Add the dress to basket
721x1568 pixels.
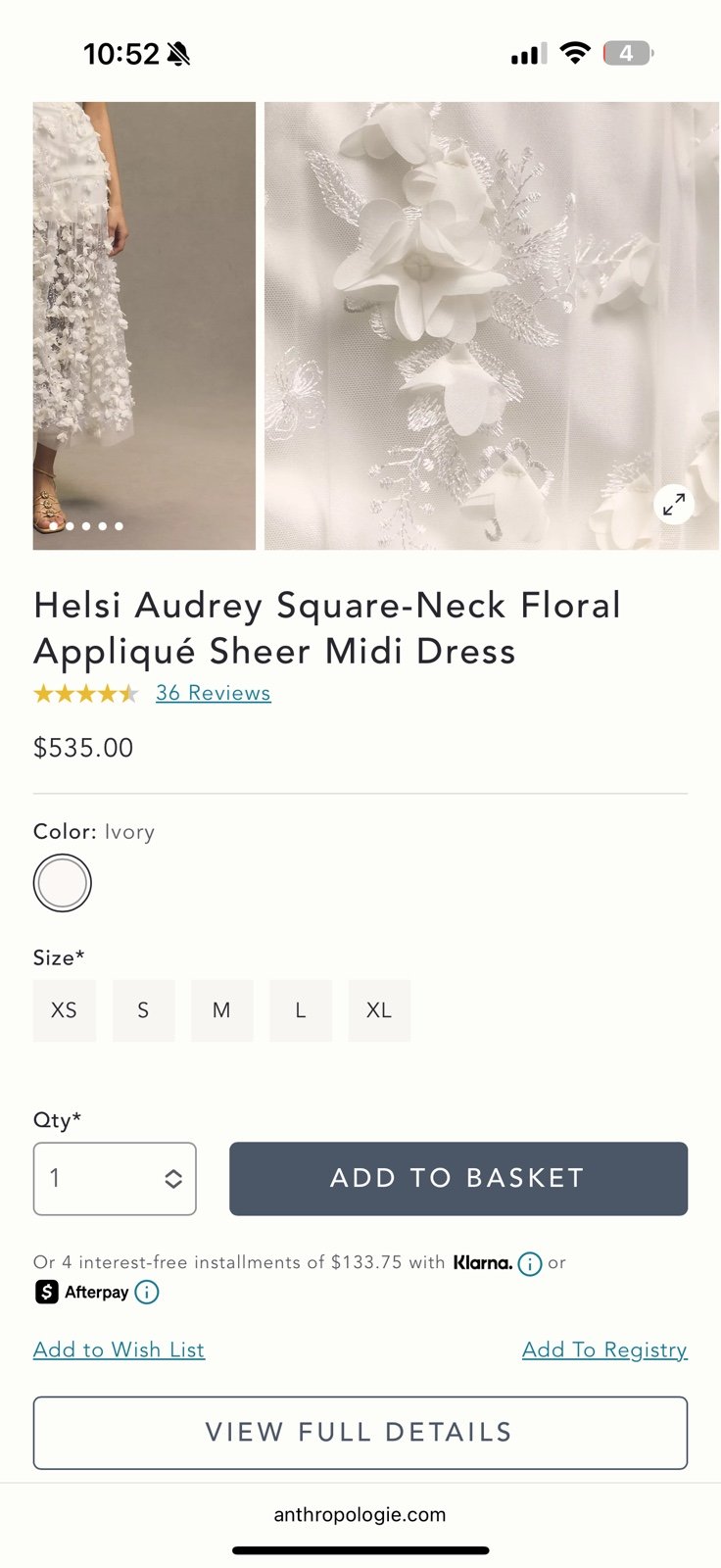coord(458,1179)
